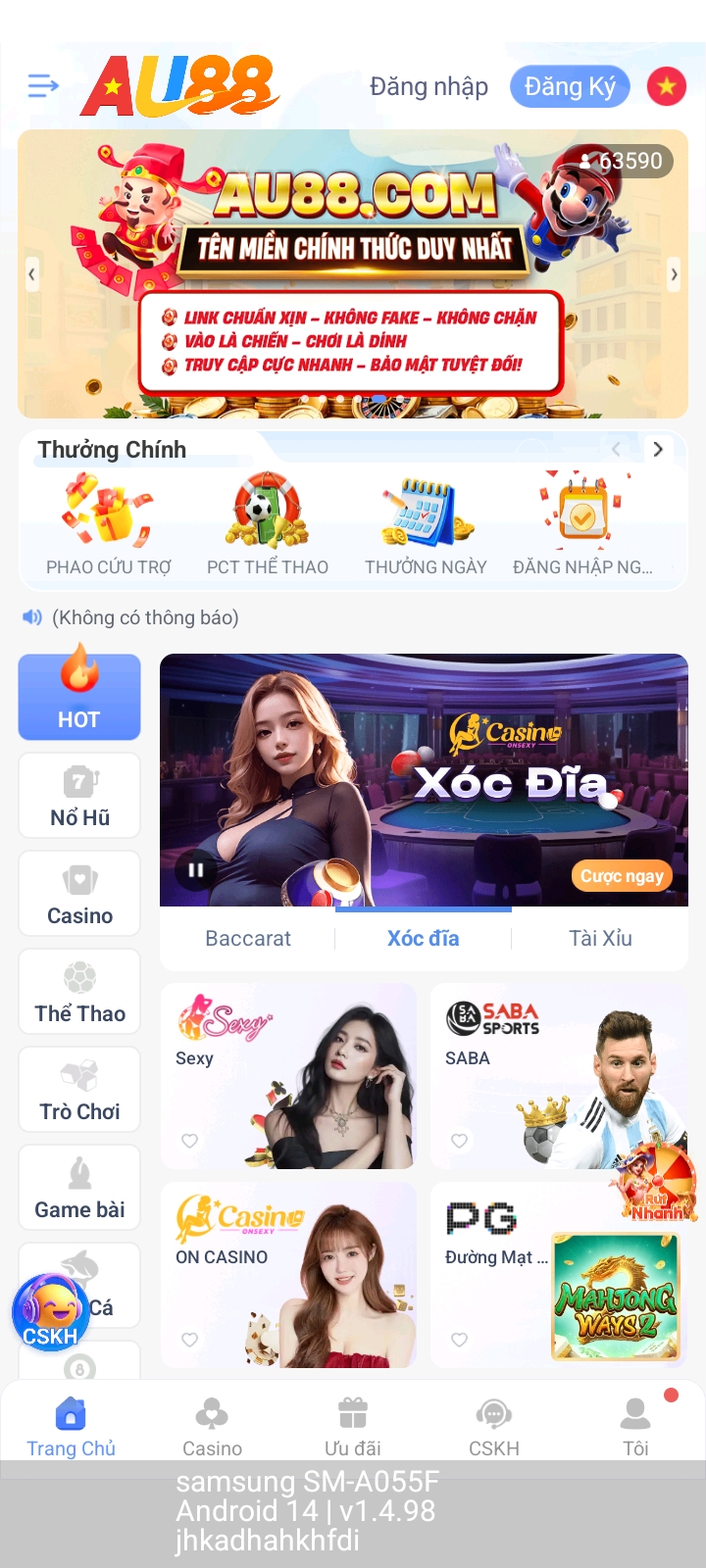
Task: Go to previous banner slide
Action: [x=31, y=274]
